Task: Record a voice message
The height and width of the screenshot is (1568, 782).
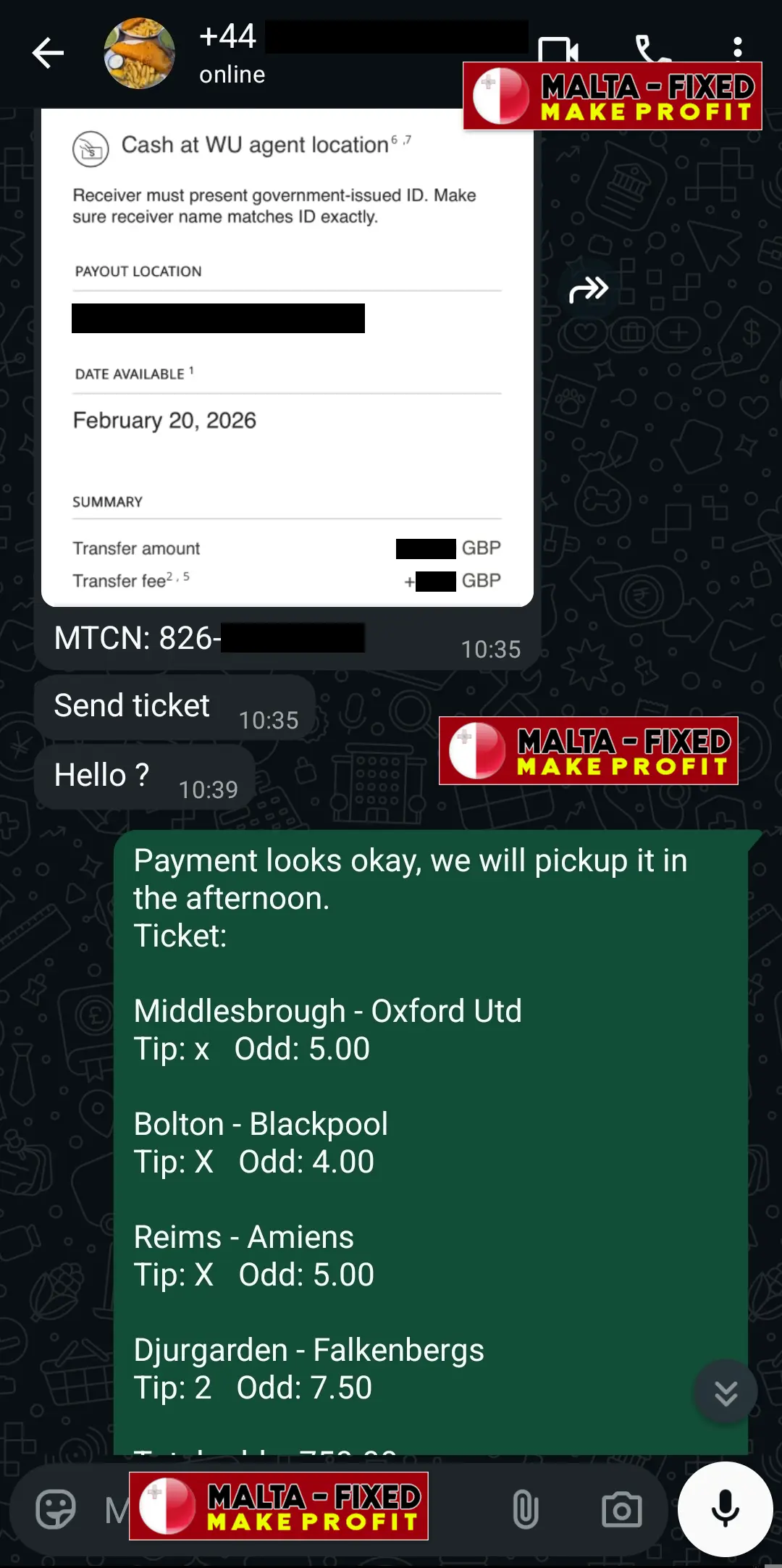Action: 725,1509
